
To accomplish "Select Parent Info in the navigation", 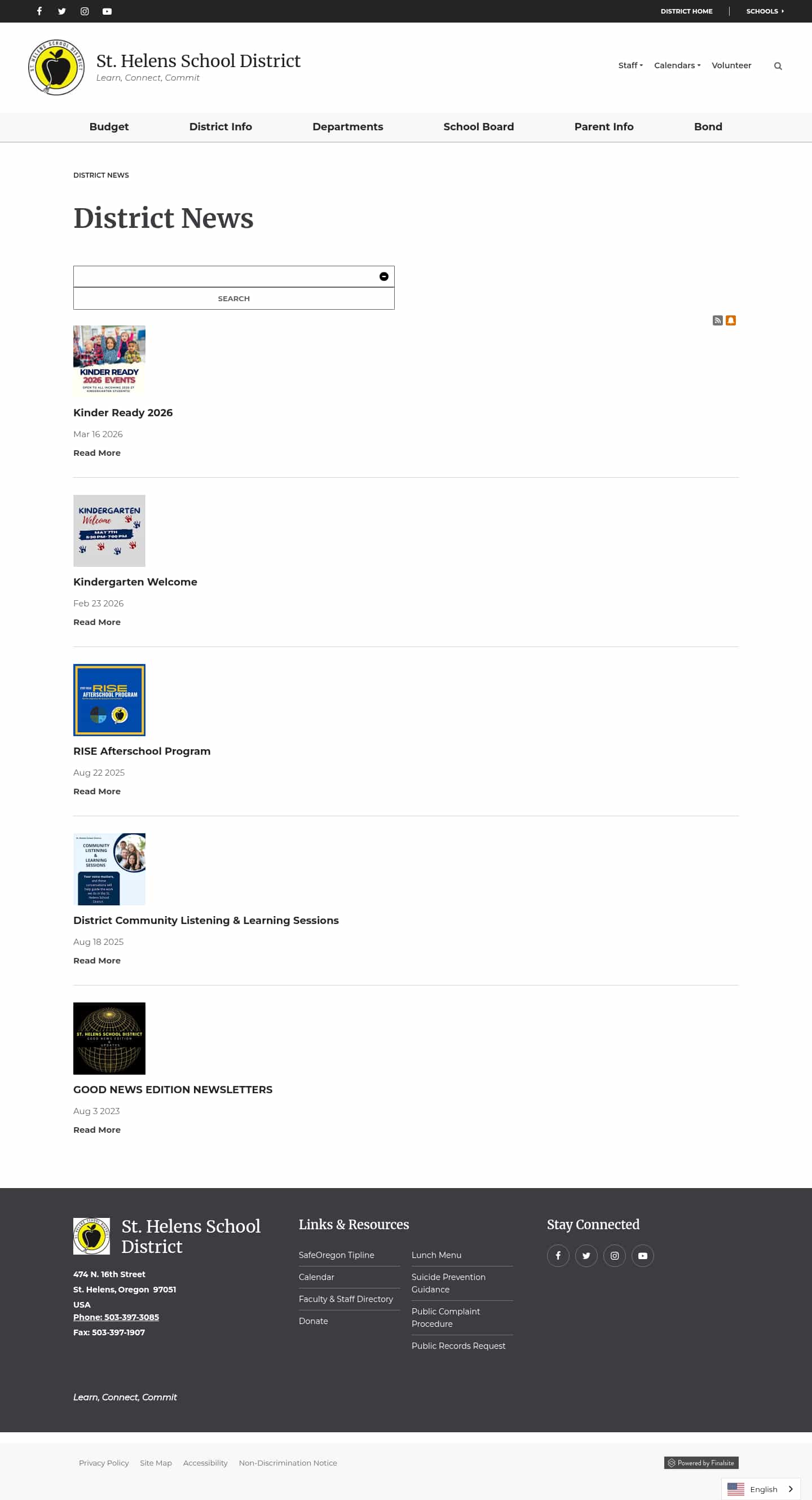I will (603, 126).
